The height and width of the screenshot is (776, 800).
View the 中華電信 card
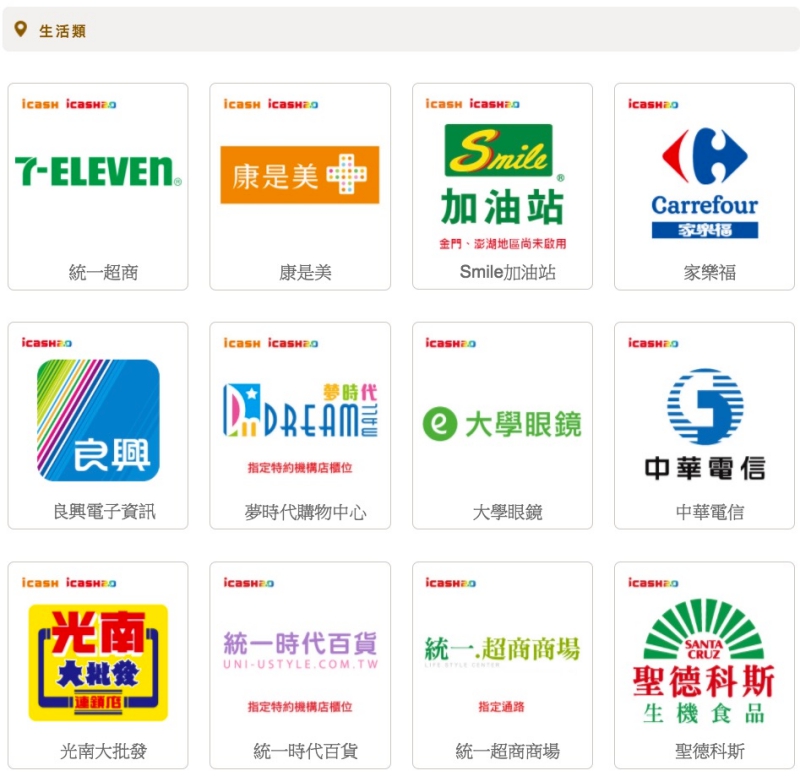704,426
